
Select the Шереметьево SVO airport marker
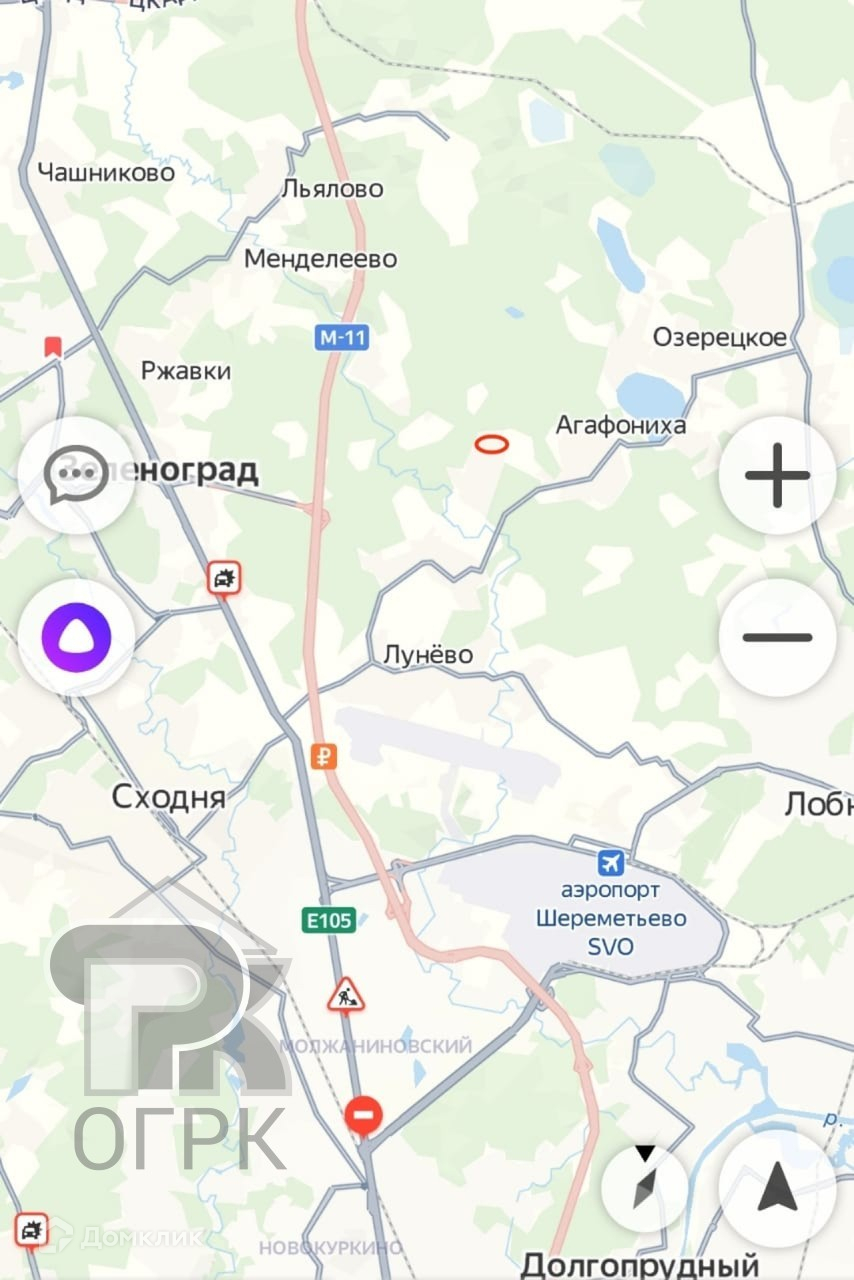click(x=610, y=862)
